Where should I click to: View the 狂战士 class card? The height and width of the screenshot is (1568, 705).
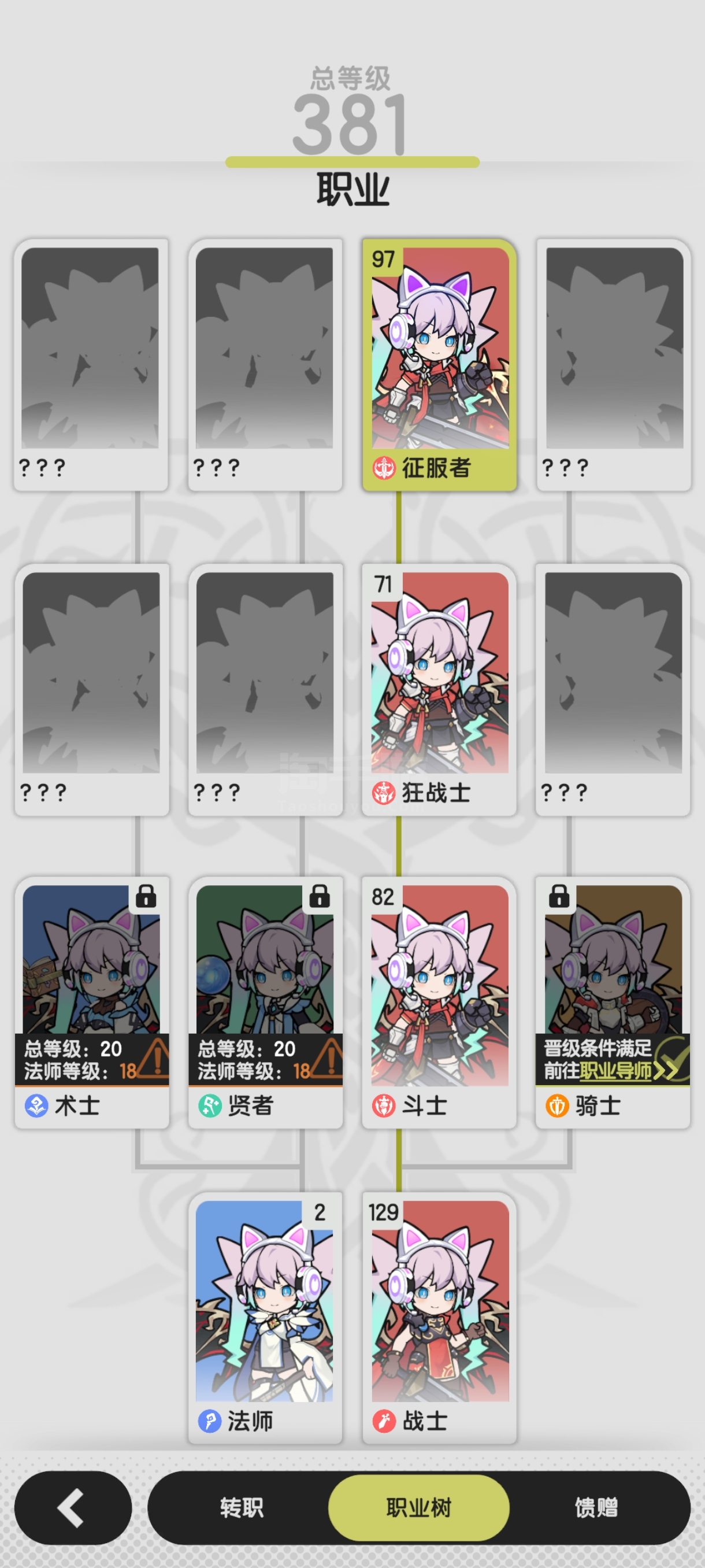439,689
